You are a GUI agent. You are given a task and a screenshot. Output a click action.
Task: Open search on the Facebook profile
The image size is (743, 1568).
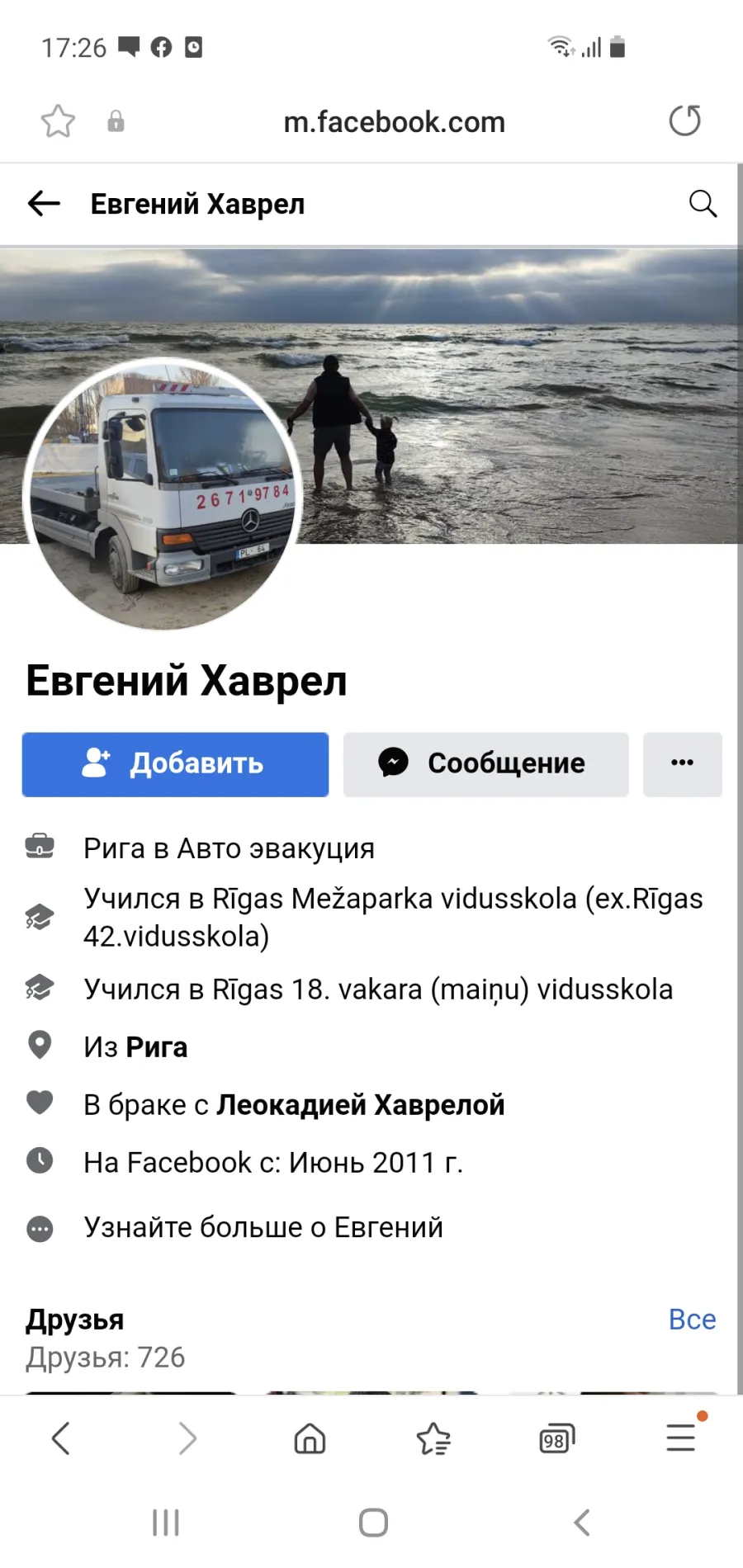pos(703,203)
